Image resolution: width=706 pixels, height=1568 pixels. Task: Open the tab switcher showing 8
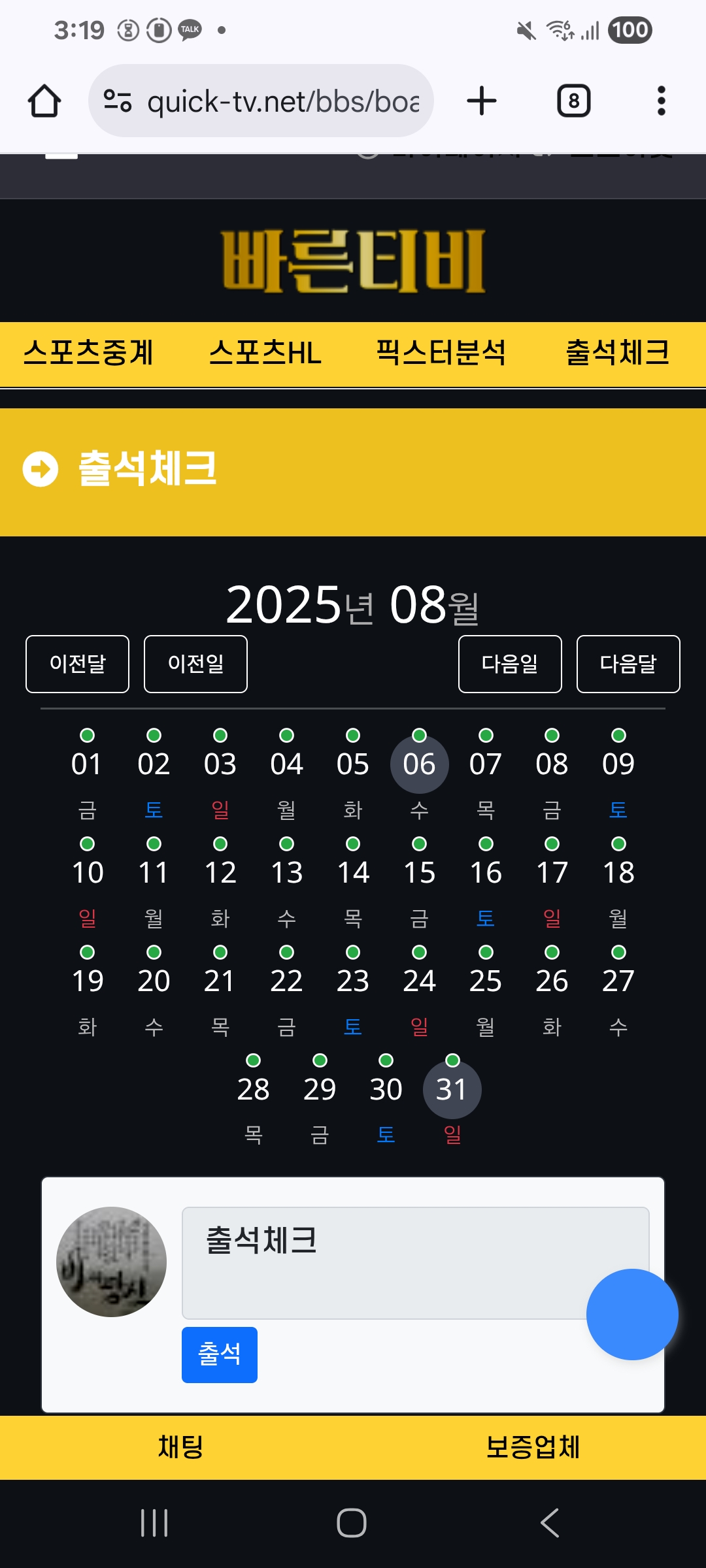click(573, 101)
